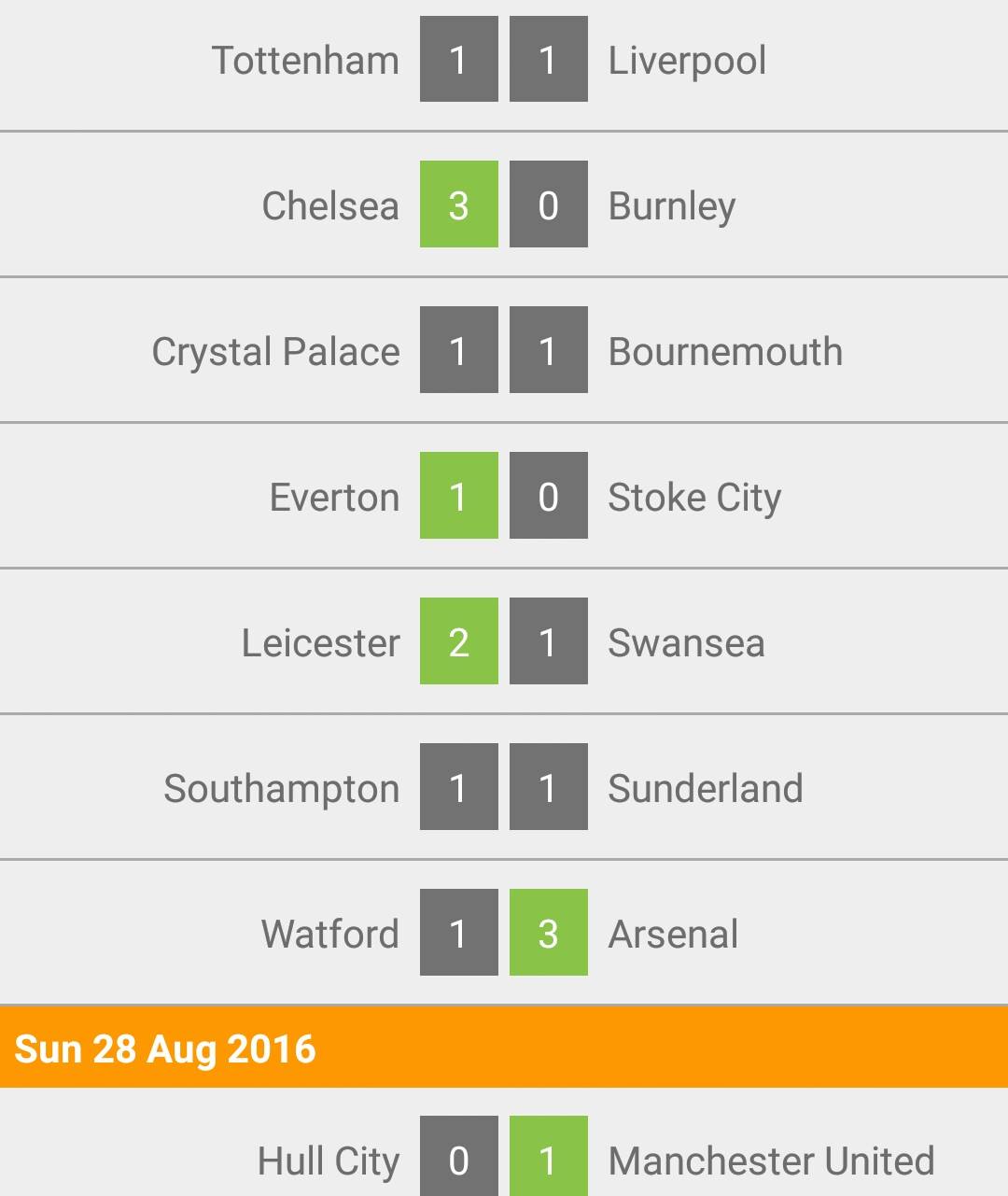Open the Chelsea vs Burnley match
Screen dimensions: 1008x1196
pyautogui.click(x=504, y=204)
